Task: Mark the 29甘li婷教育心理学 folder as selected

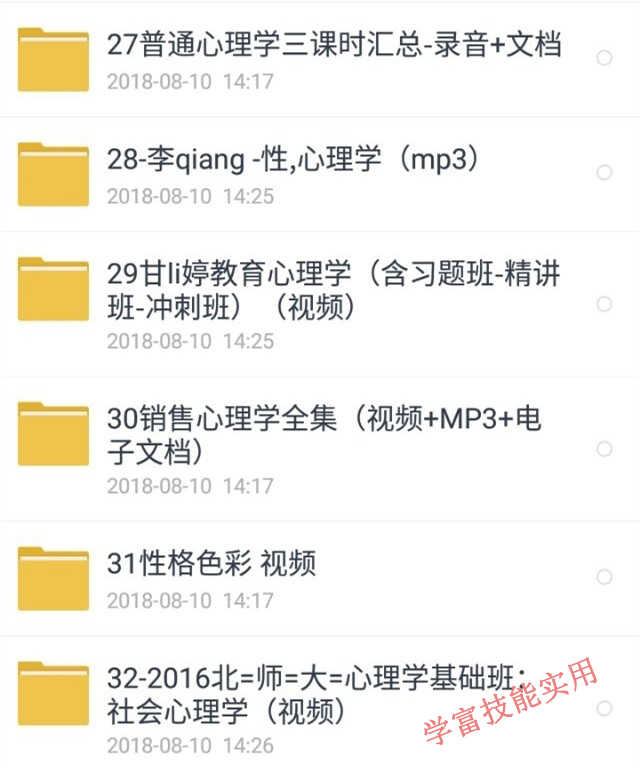Action: coord(604,304)
